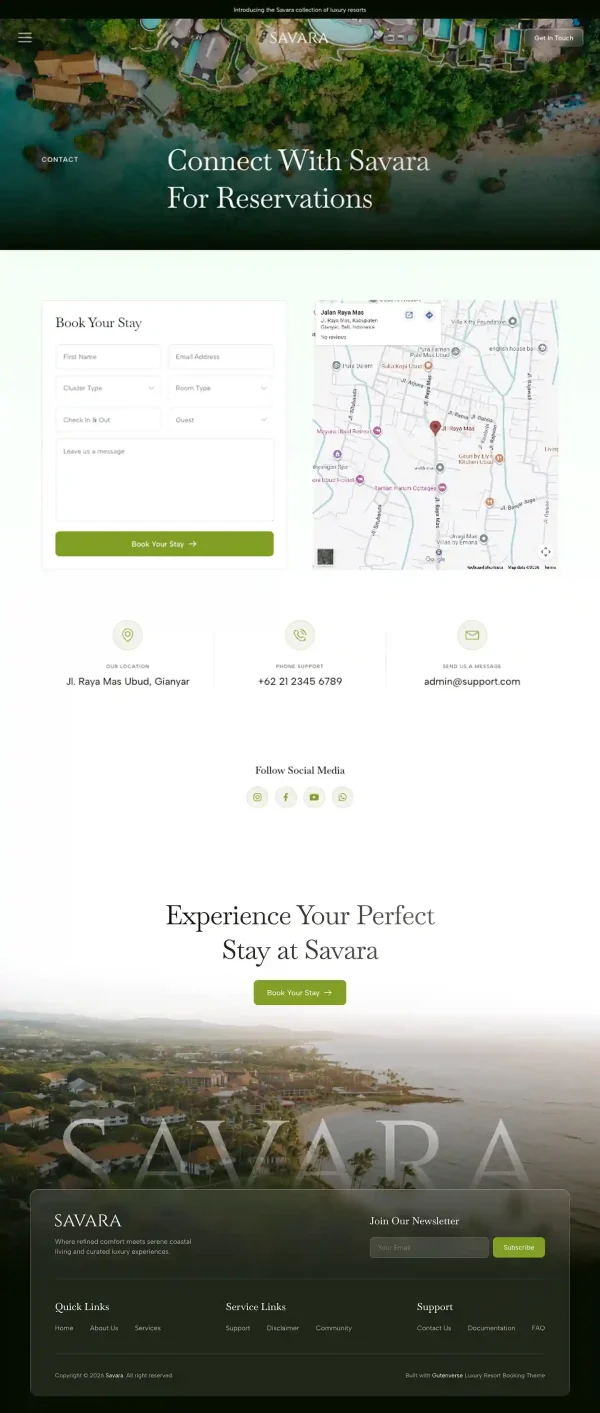Submit the Book Your Stay form button
Screen dimensions: 600x1413
(x=164, y=544)
